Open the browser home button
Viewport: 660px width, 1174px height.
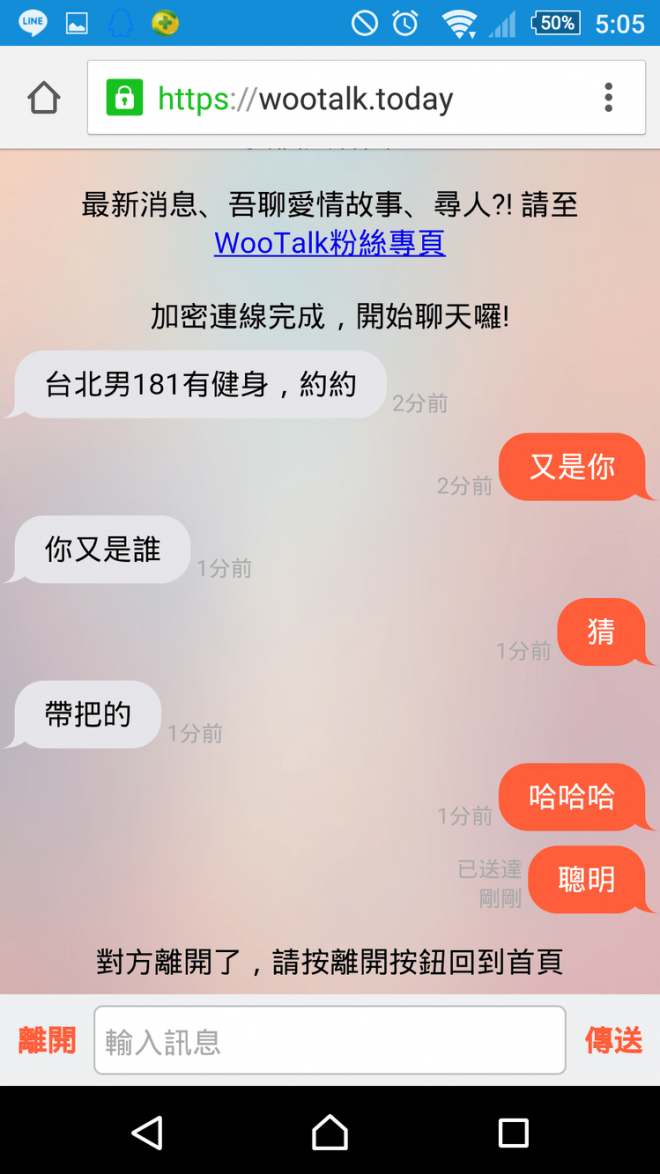pos(44,98)
